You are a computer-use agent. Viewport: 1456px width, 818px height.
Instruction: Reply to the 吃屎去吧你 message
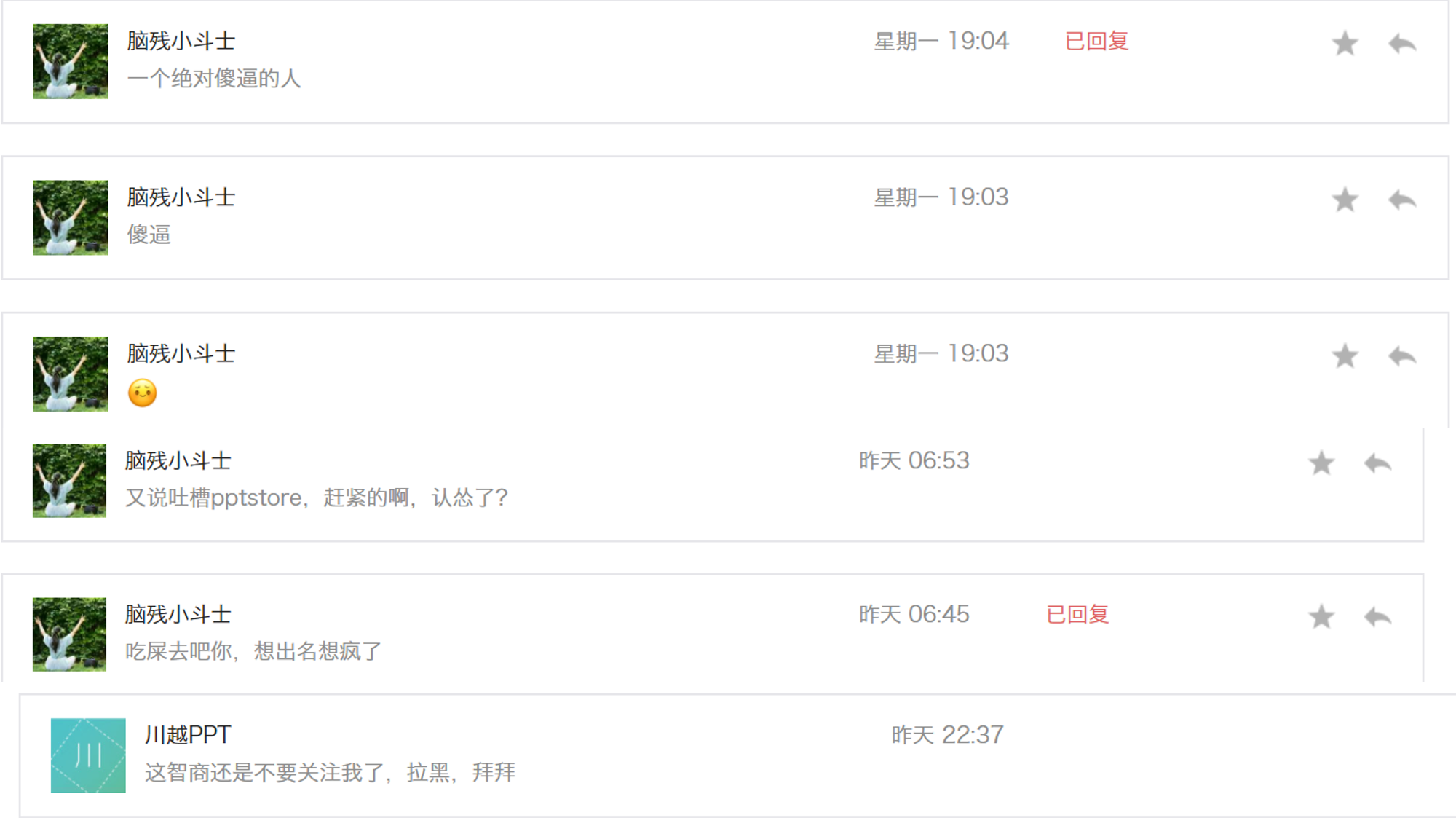[1377, 617]
